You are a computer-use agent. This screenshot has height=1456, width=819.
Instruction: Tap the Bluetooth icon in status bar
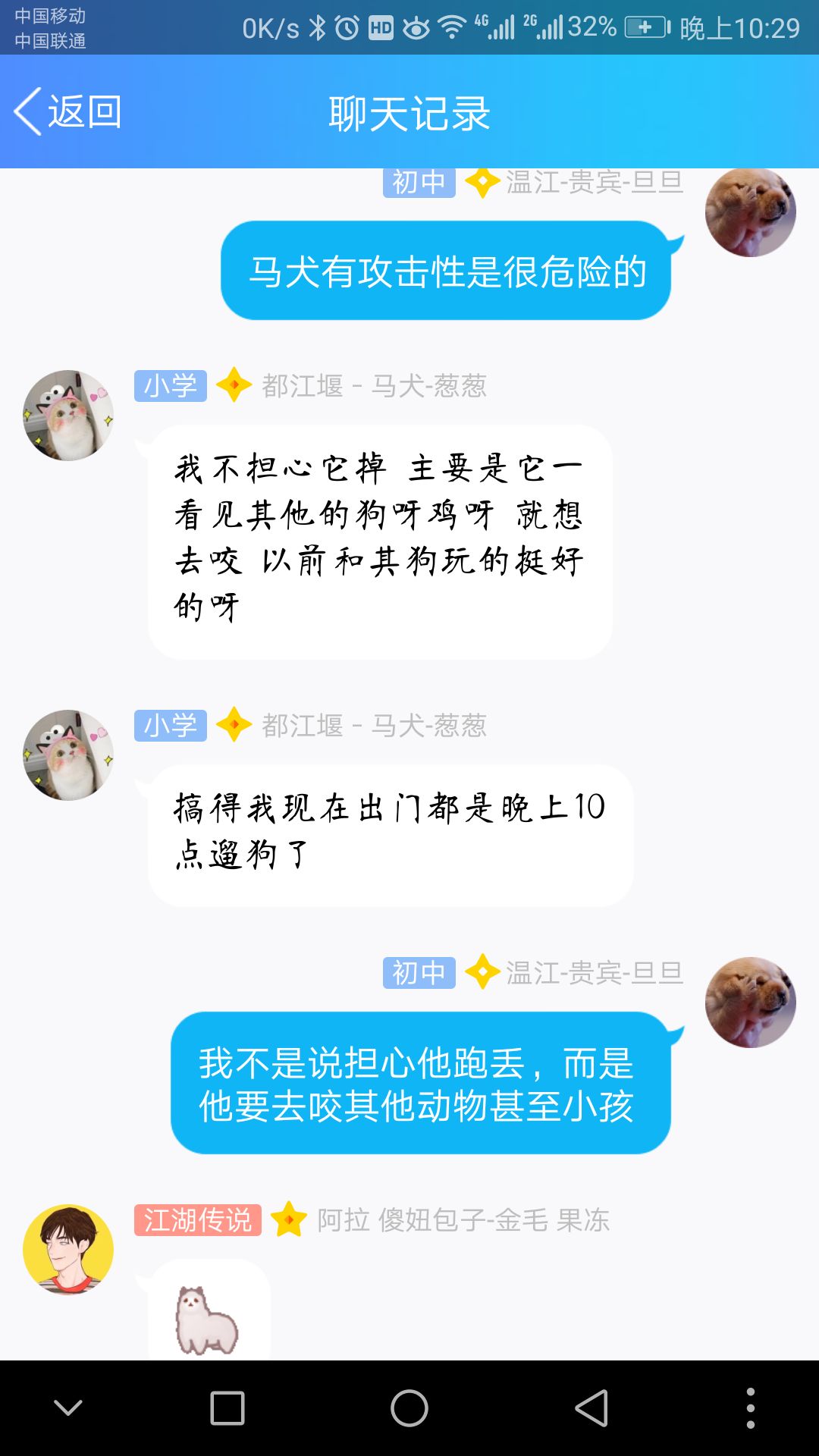[319, 25]
